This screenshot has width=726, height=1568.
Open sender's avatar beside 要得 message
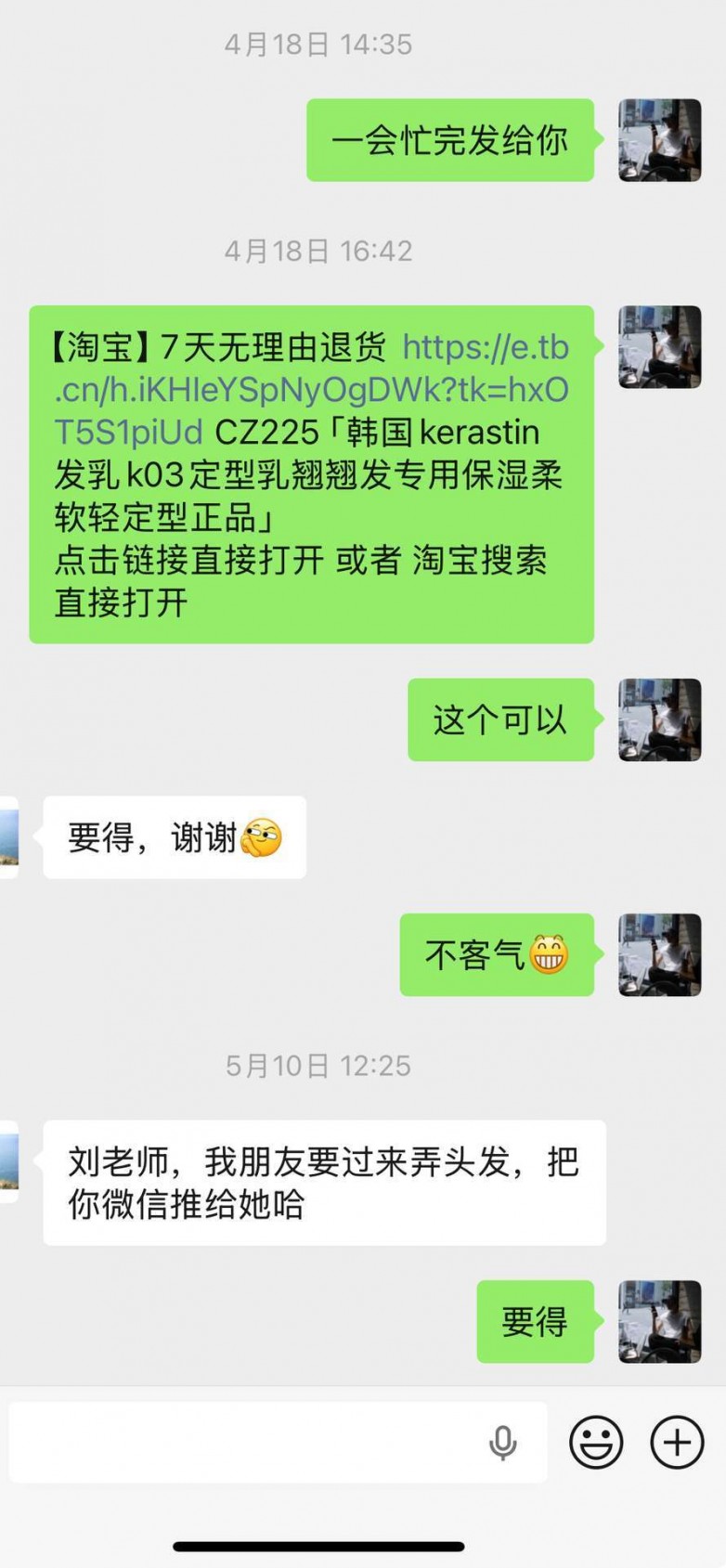click(x=660, y=1321)
